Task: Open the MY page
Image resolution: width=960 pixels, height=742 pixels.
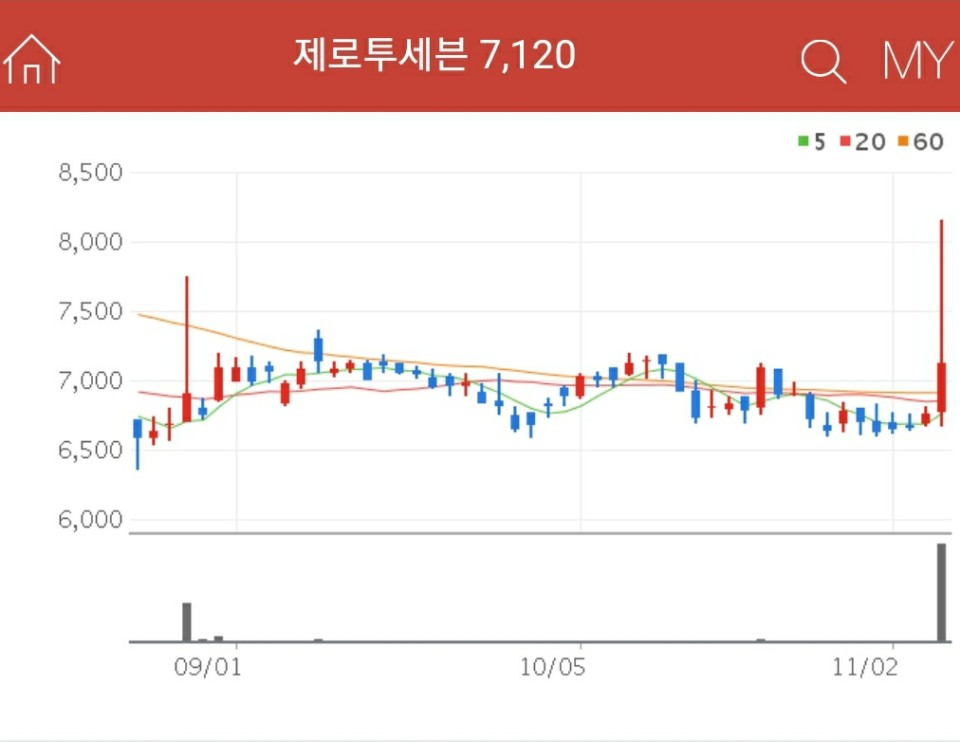Action: [x=916, y=61]
